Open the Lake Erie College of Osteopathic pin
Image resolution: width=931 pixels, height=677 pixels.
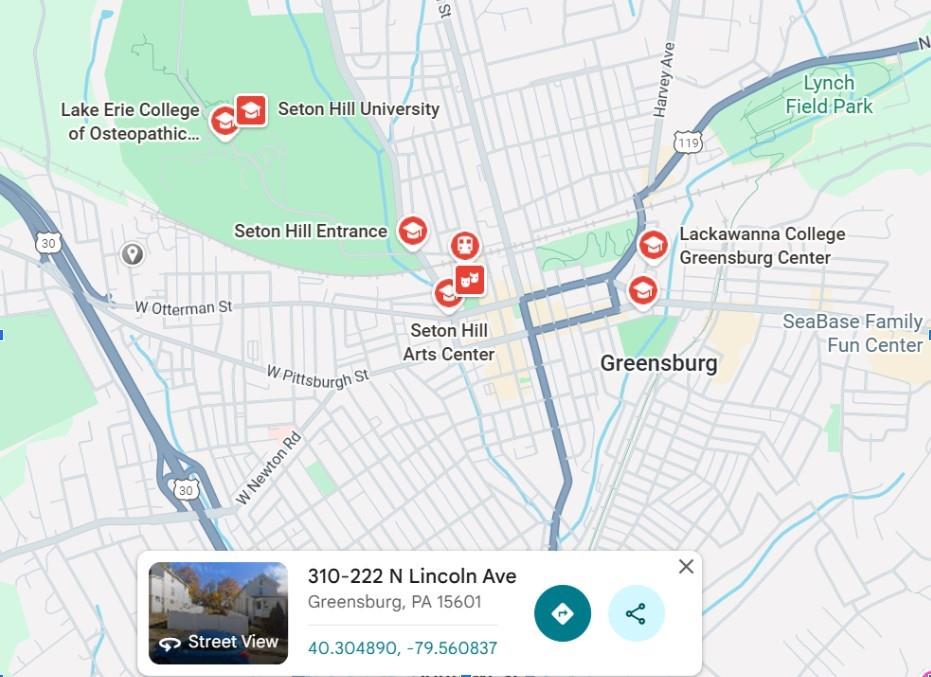[x=224, y=122]
